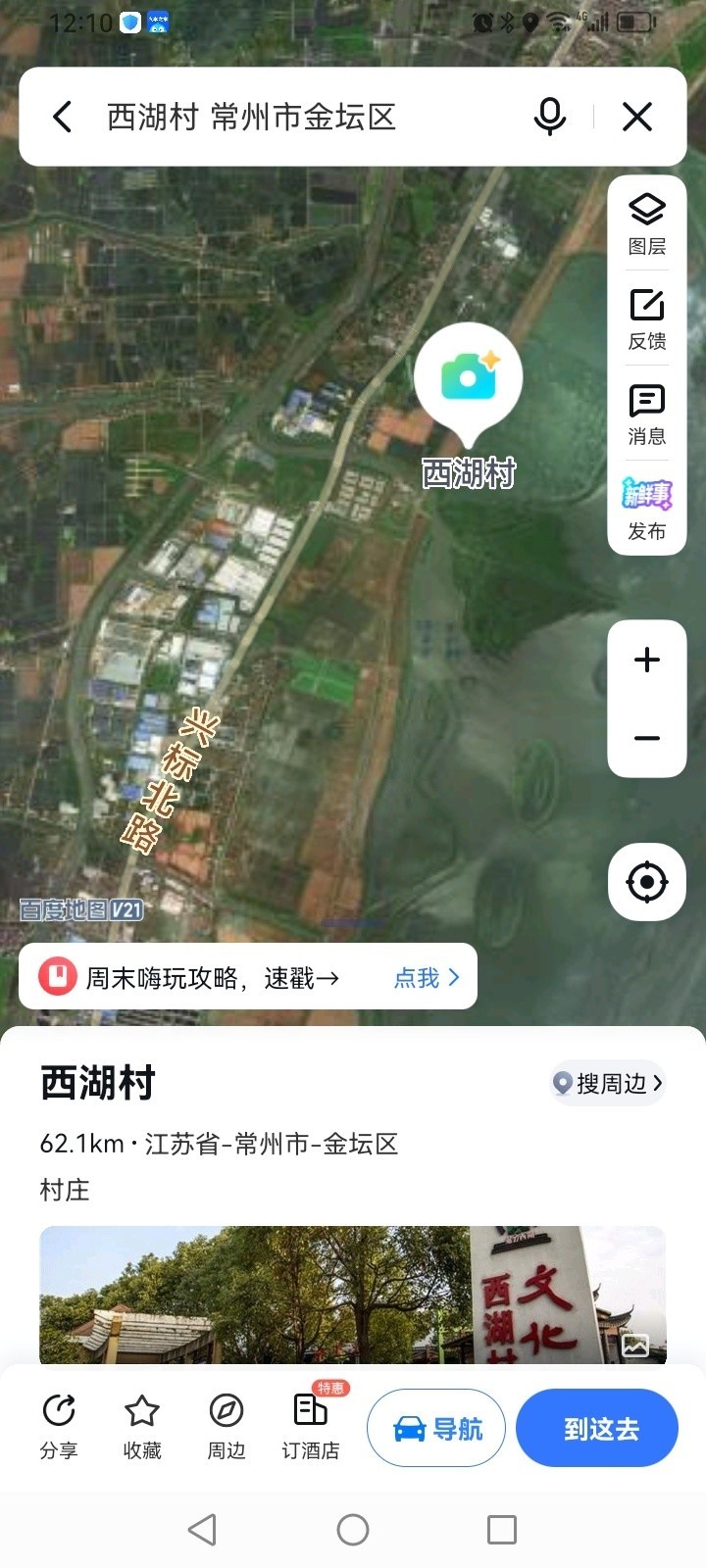Open the 周末嗨玩攻略 banner via 点我
Viewport: 706px width, 1568px height.
426,977
